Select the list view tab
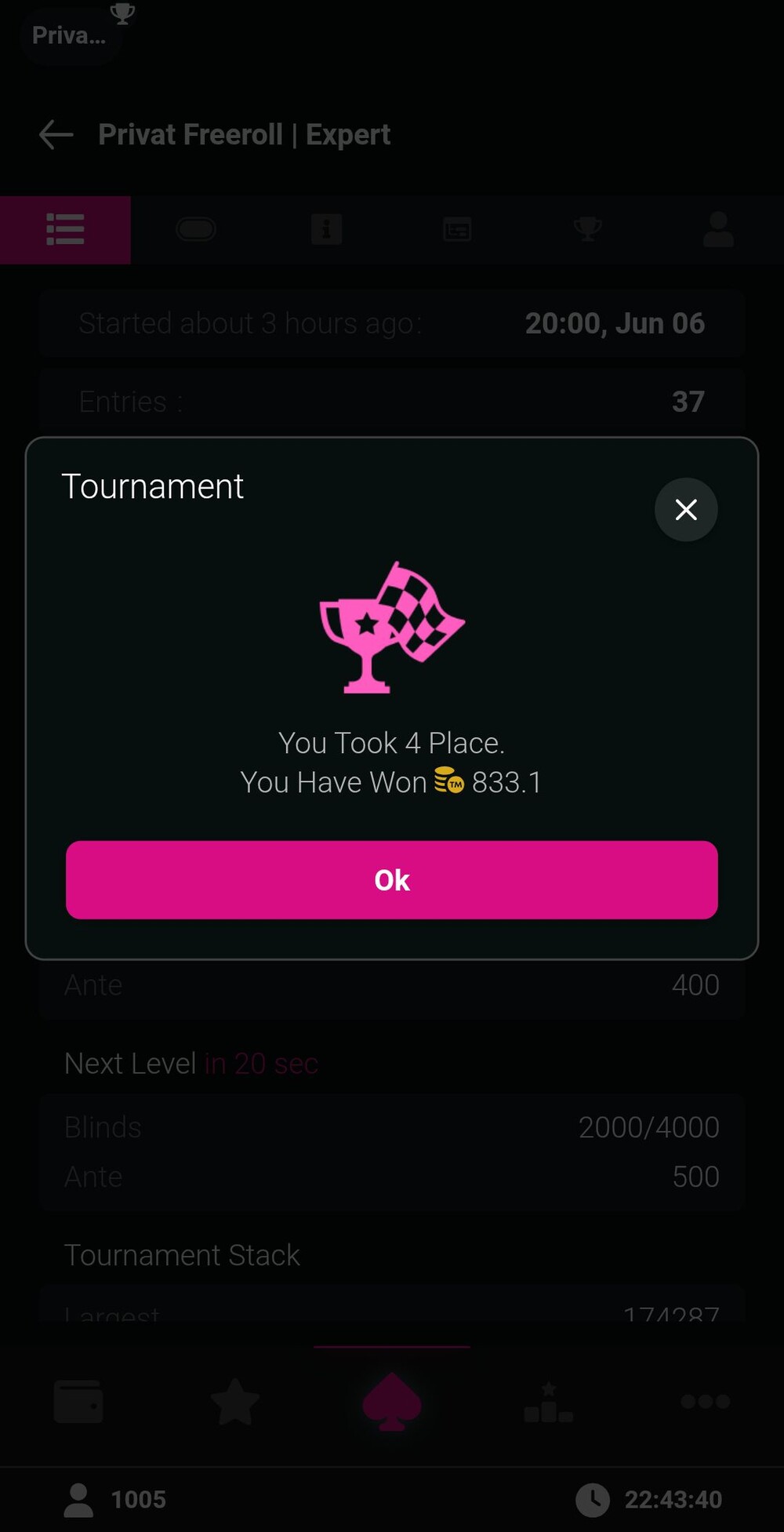Viewport: 784px width, 1532px height. tap(65, 230)
